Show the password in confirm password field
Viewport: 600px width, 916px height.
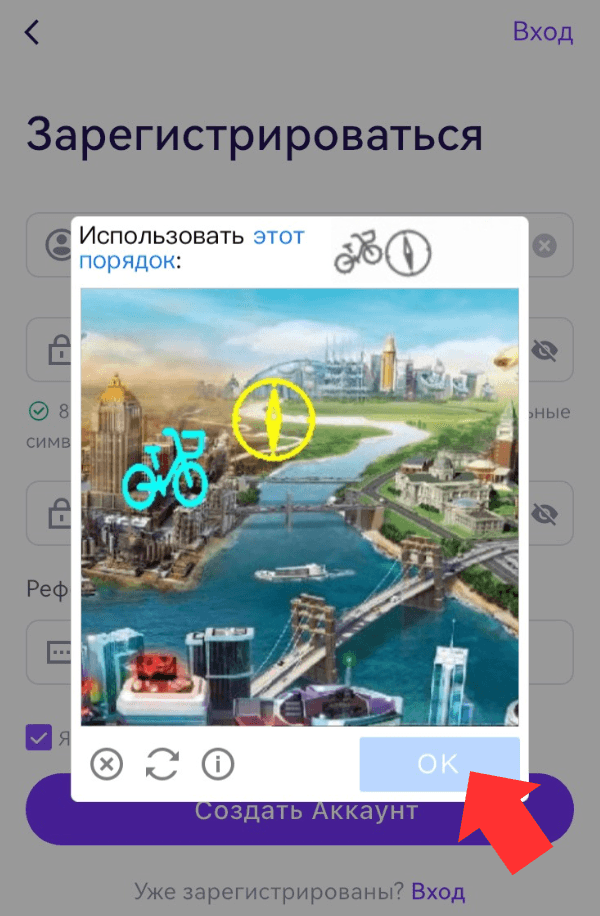tap(544, 514)
